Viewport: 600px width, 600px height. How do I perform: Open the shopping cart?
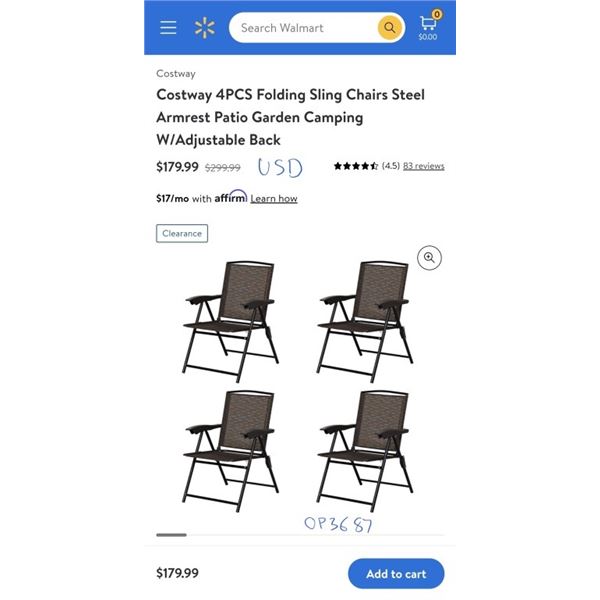tap(428, 26)
